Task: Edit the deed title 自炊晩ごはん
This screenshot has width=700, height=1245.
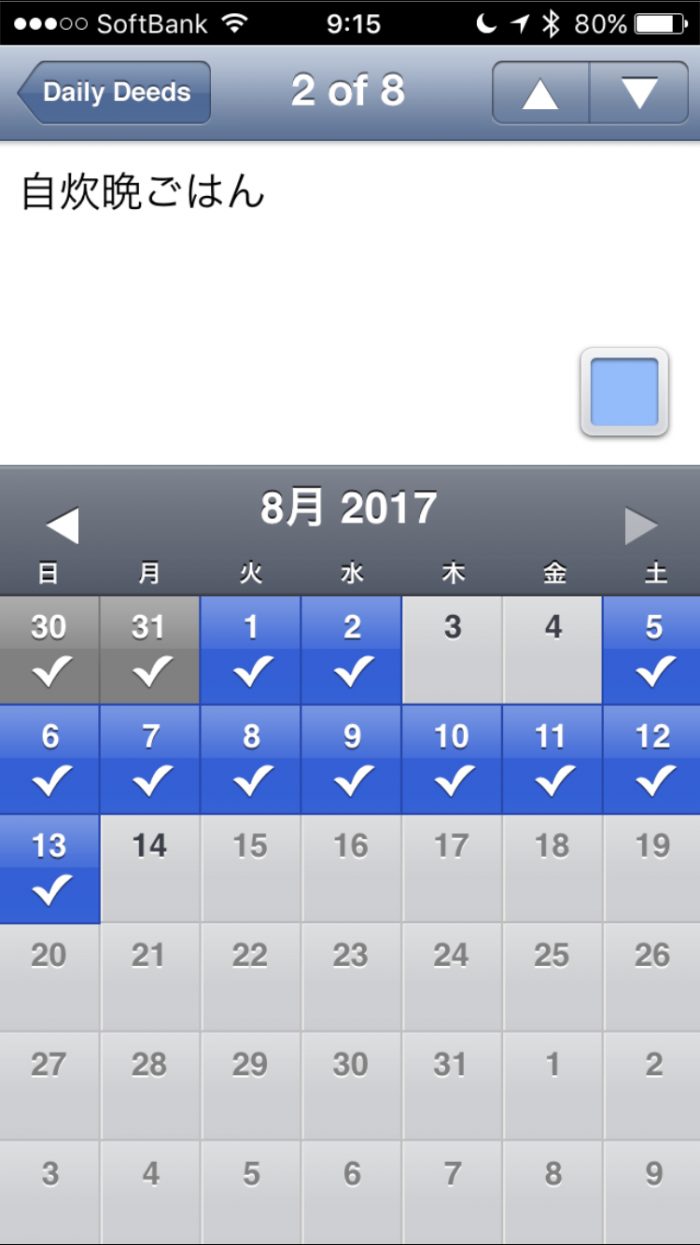Action: pos(142,192)
